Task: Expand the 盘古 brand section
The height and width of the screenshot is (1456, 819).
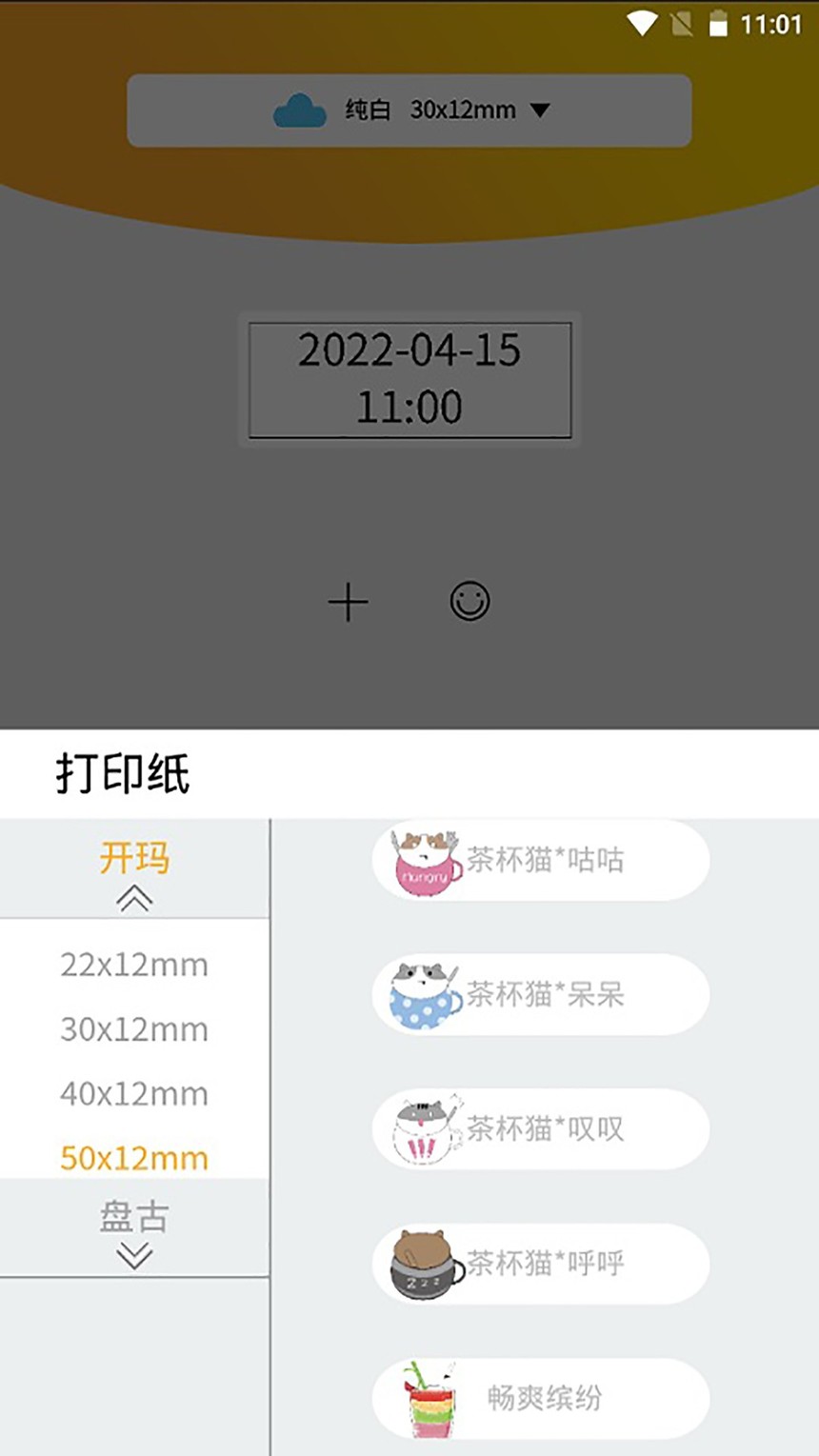Action: [134, 1229]
